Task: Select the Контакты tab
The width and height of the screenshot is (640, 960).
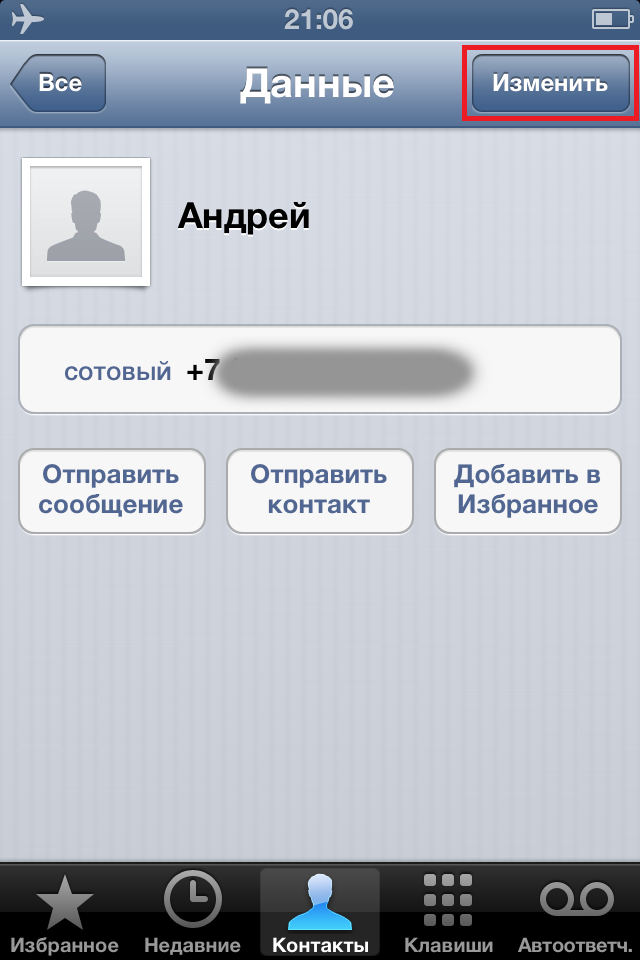Action: point(320,915)
